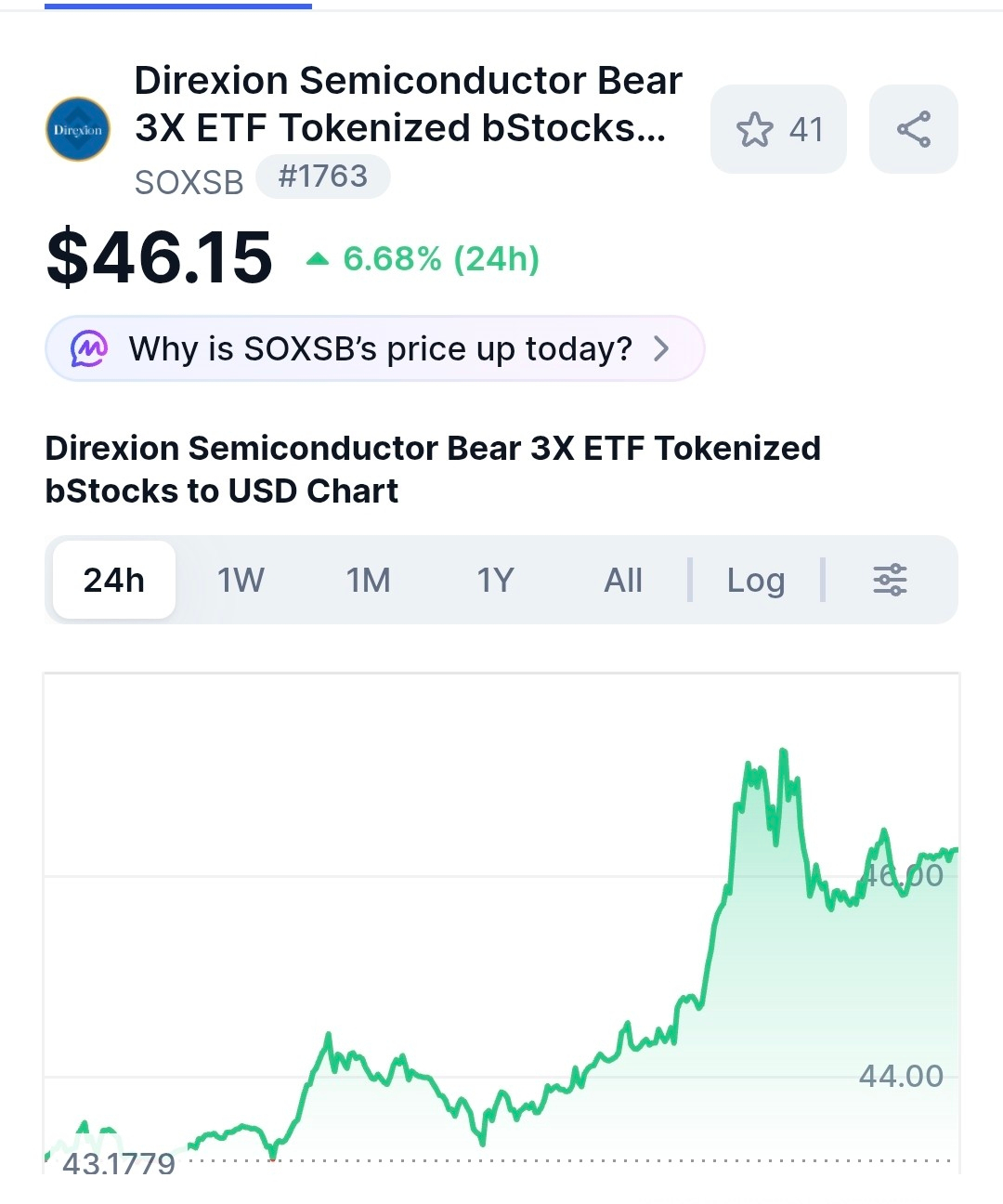Viewport: 1003px width, 1204px height.
Task: Show the 1Y chart range
Action: 495,580
